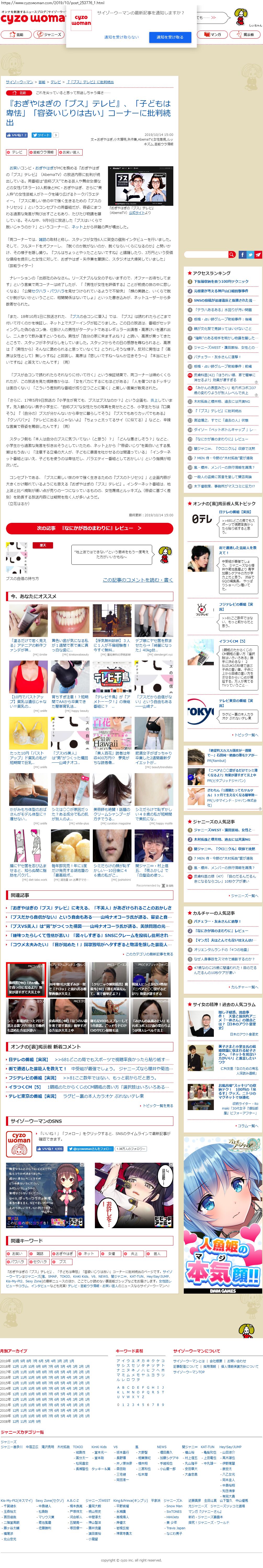Decline notifications with 通知を受け取らない
This screenshot has width=263, height=1568.
[x=122, y=37]
